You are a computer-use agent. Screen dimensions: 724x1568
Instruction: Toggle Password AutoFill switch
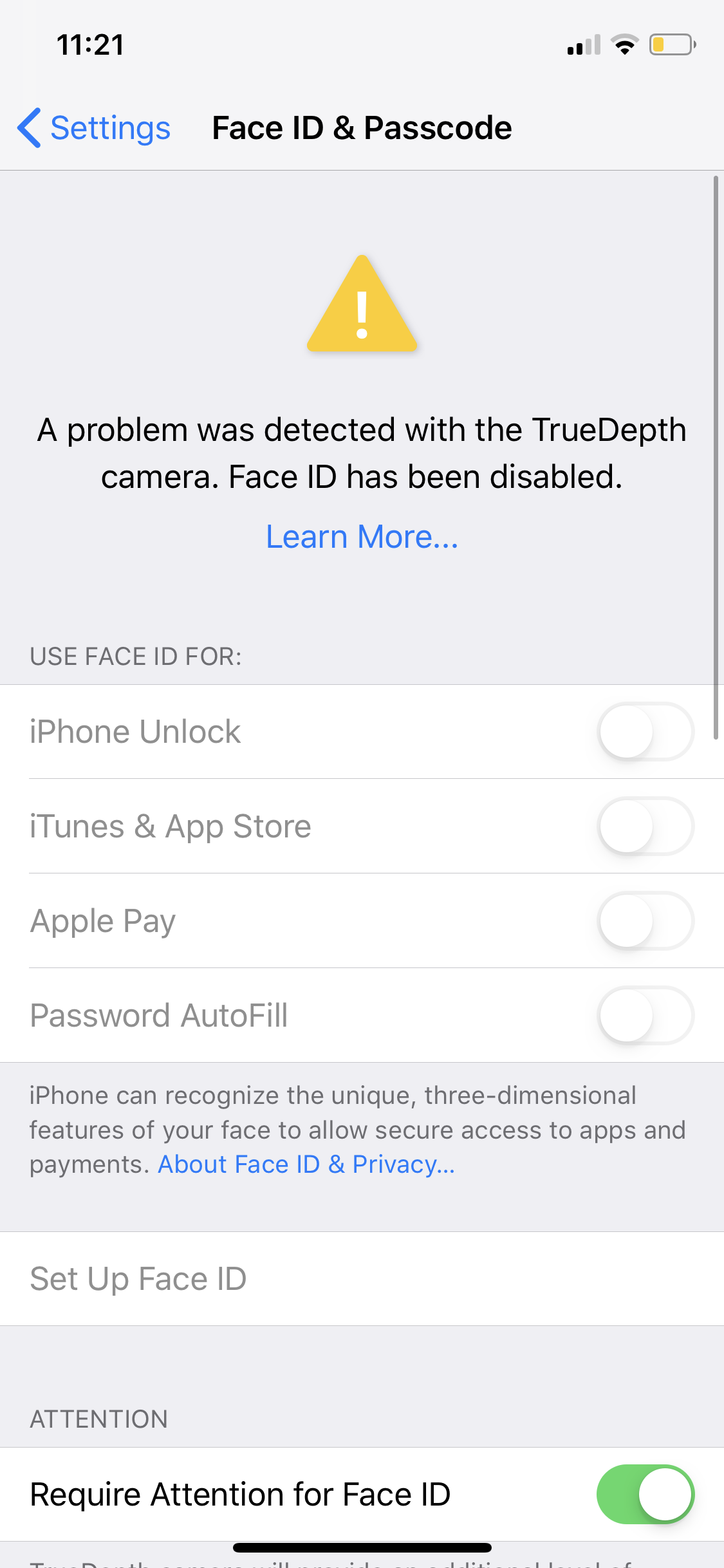[645, 1016]
